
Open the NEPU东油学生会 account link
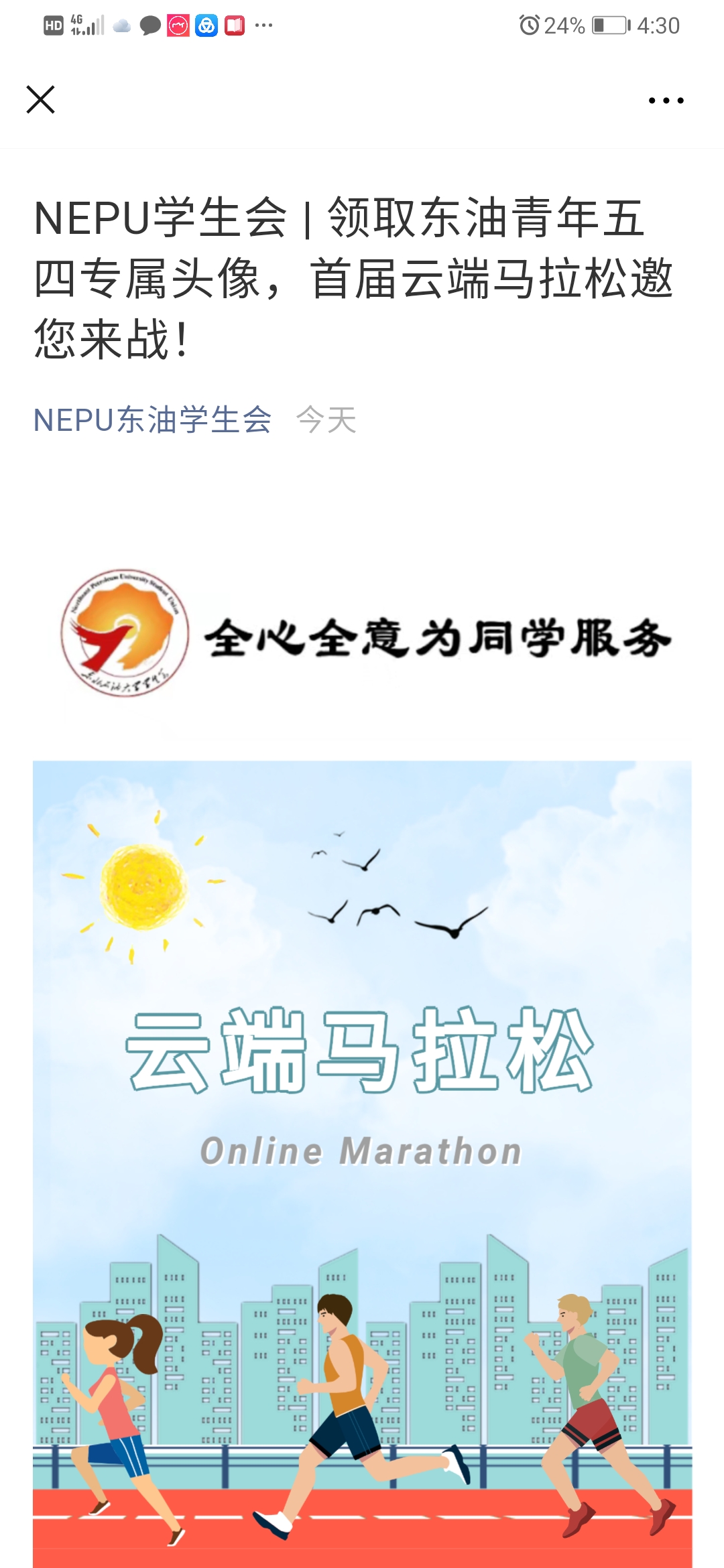click(152, 420)
